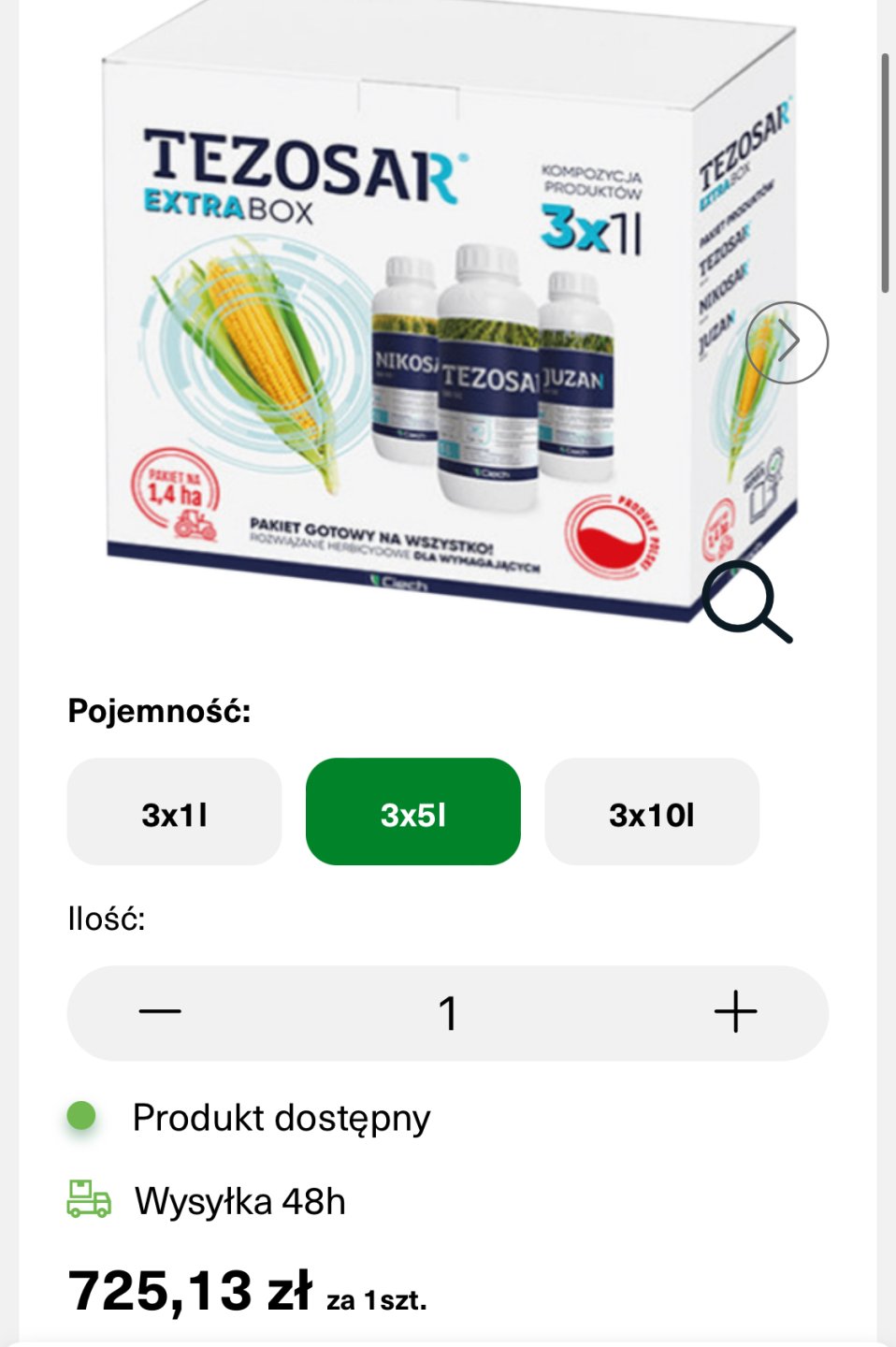Zoom product photo with magnifier icon
The image size is (896, 1347).
pyautogui.click(x=746, y=602)
